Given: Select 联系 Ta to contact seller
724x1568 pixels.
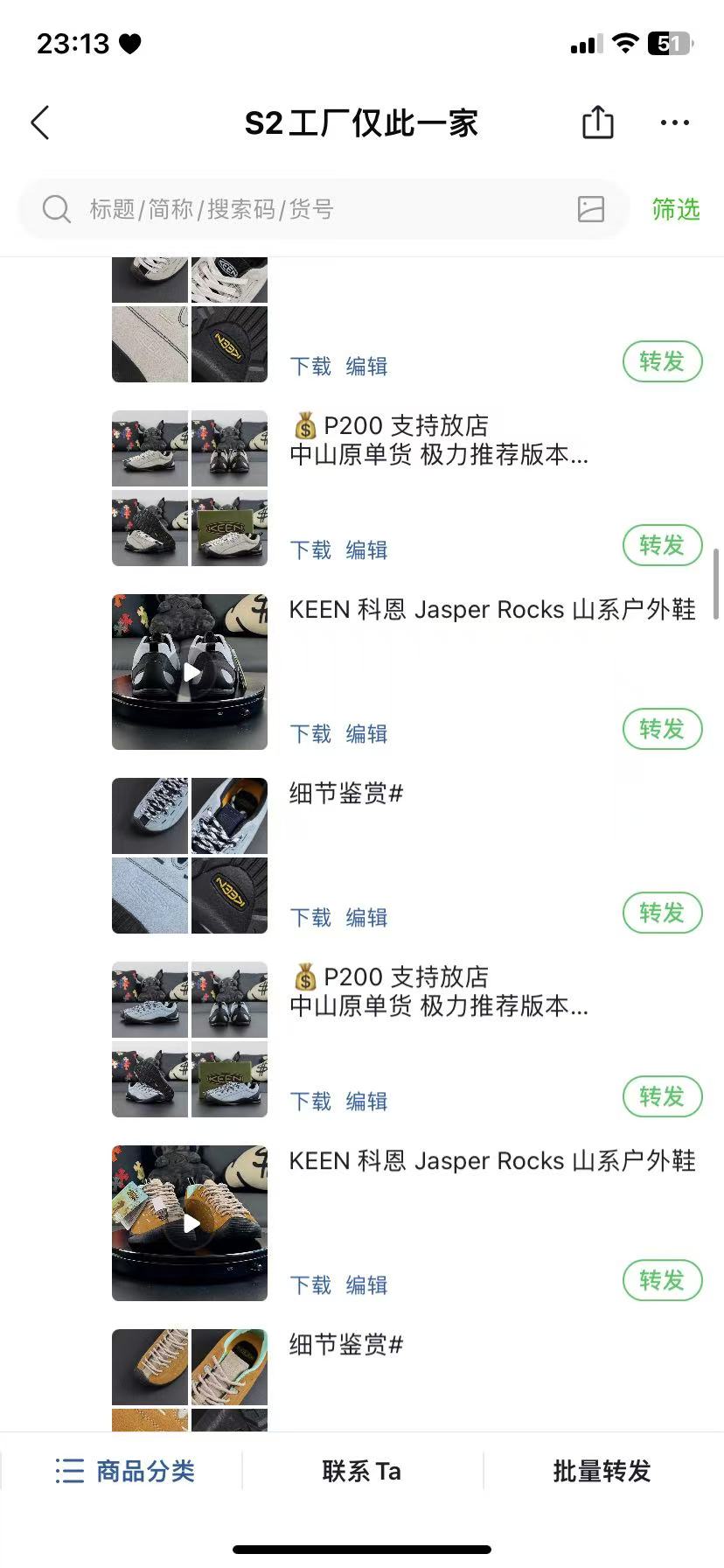Looking at the screenshot, I should tap(362, 1471).
